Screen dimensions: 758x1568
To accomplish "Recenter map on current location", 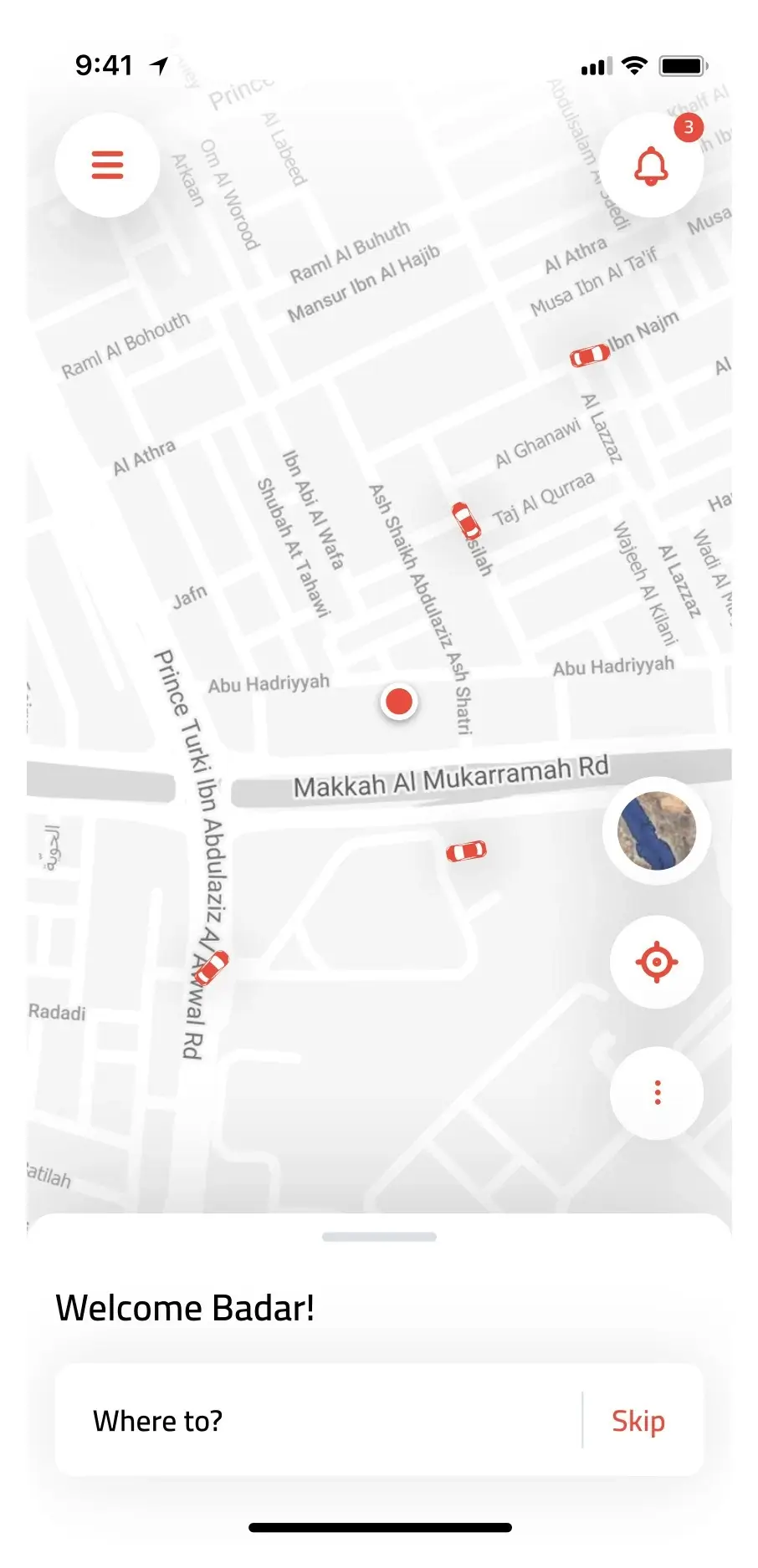I will pos(657,962).
